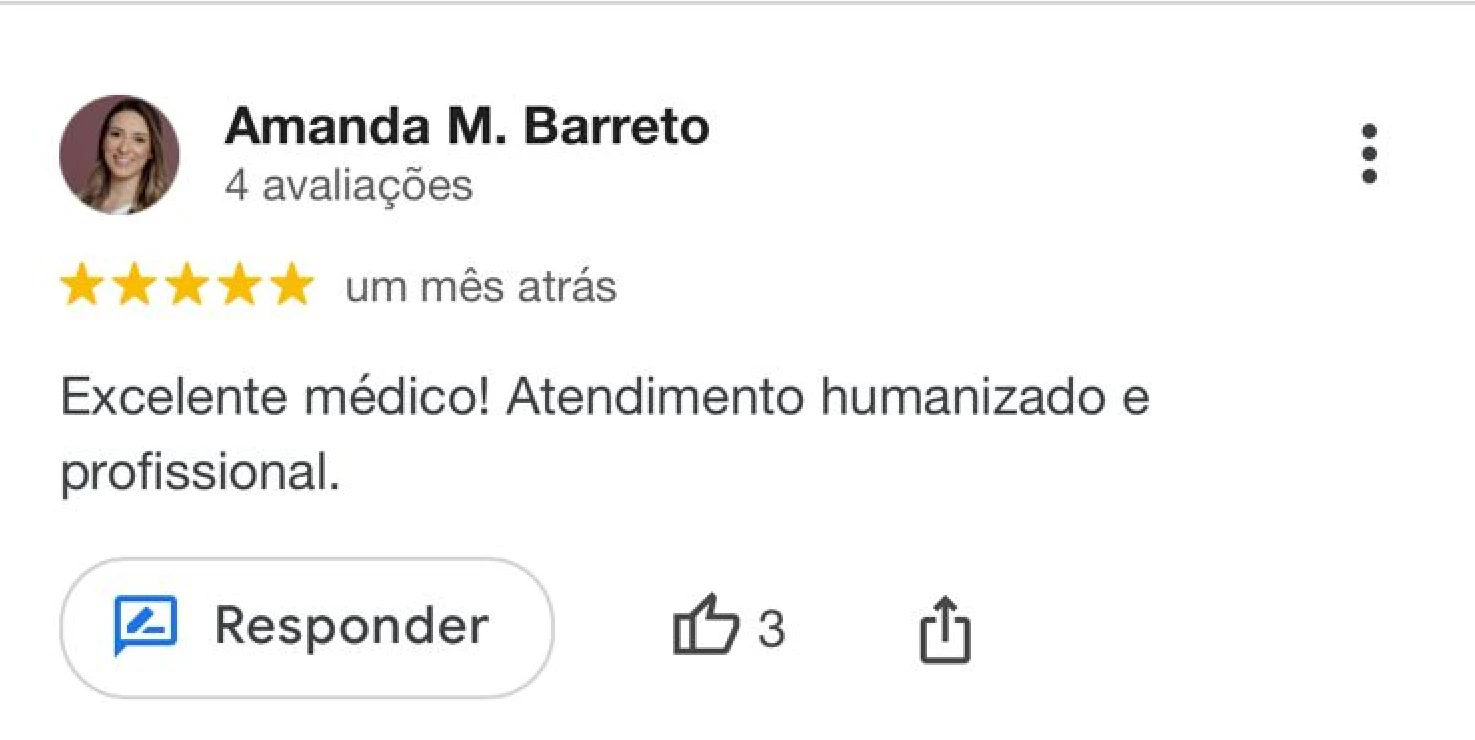Share this review
Screen dimensions: 1475x740
tap(944, 629)
